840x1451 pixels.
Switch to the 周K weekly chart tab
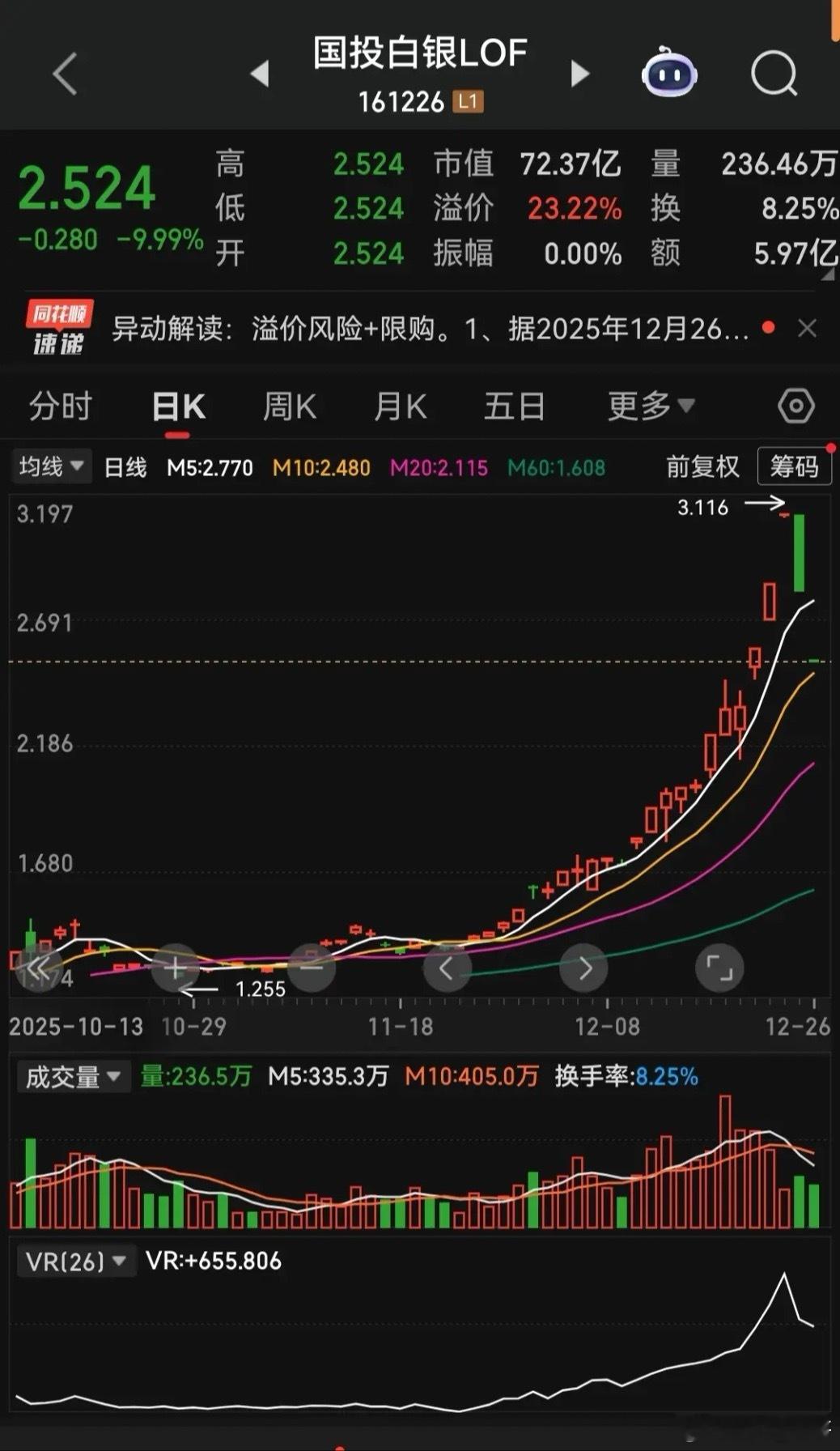[x=289, y=406]
